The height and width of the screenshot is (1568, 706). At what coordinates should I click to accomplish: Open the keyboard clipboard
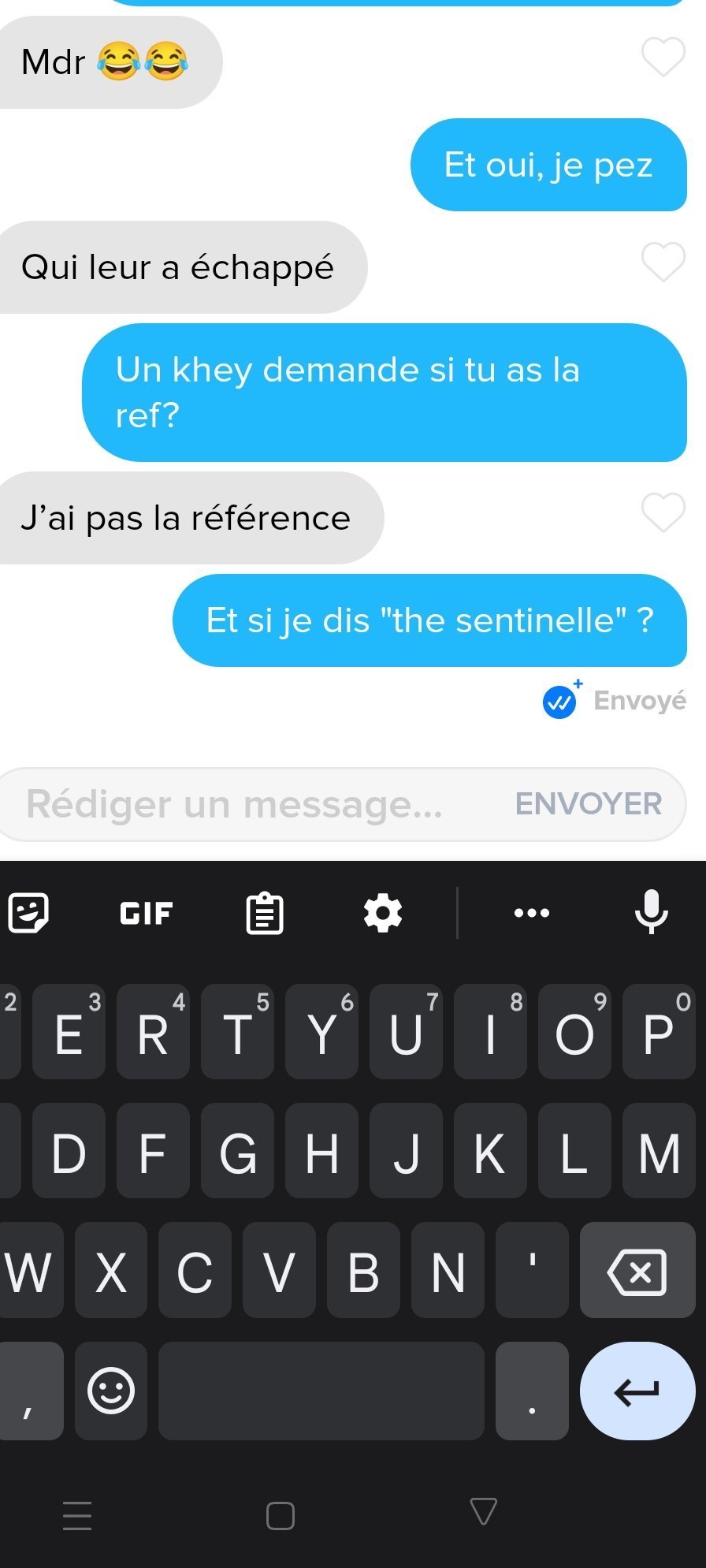pyautogui.click(x=265, y=913)
